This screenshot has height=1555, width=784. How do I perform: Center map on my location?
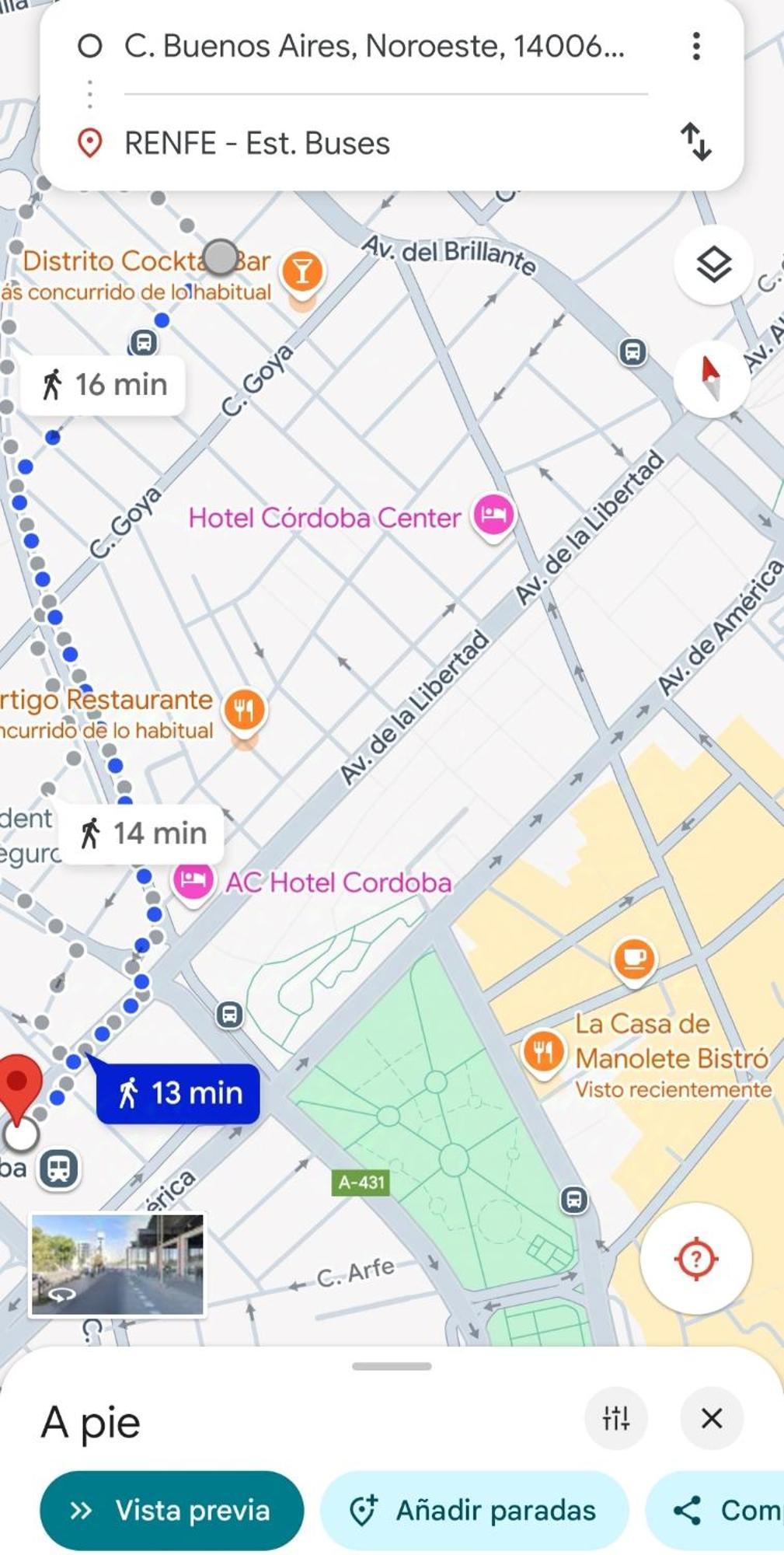pos(695,1258)
